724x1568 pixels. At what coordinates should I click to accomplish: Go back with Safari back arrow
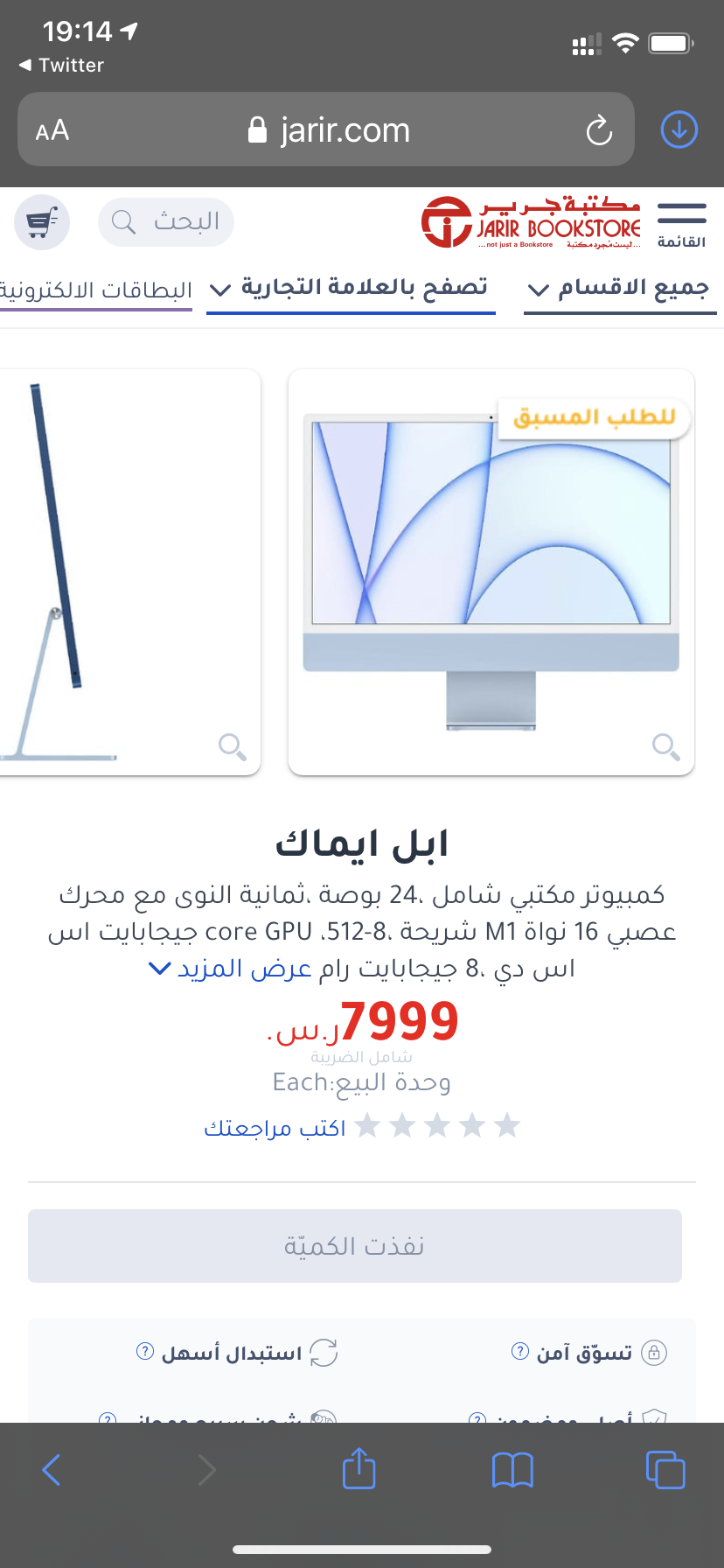[51, 1470]
